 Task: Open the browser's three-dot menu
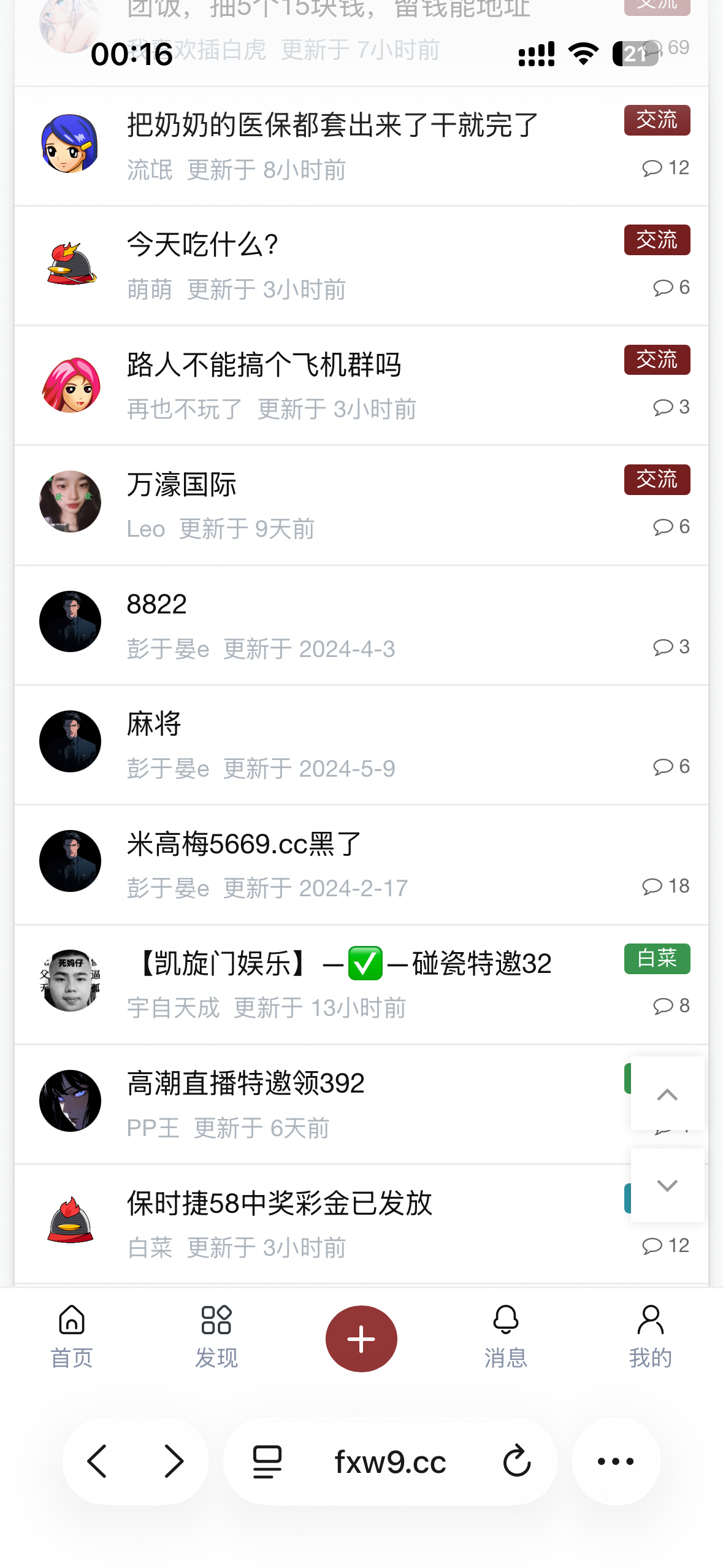pyautogui.click(x=616, y=1461)
